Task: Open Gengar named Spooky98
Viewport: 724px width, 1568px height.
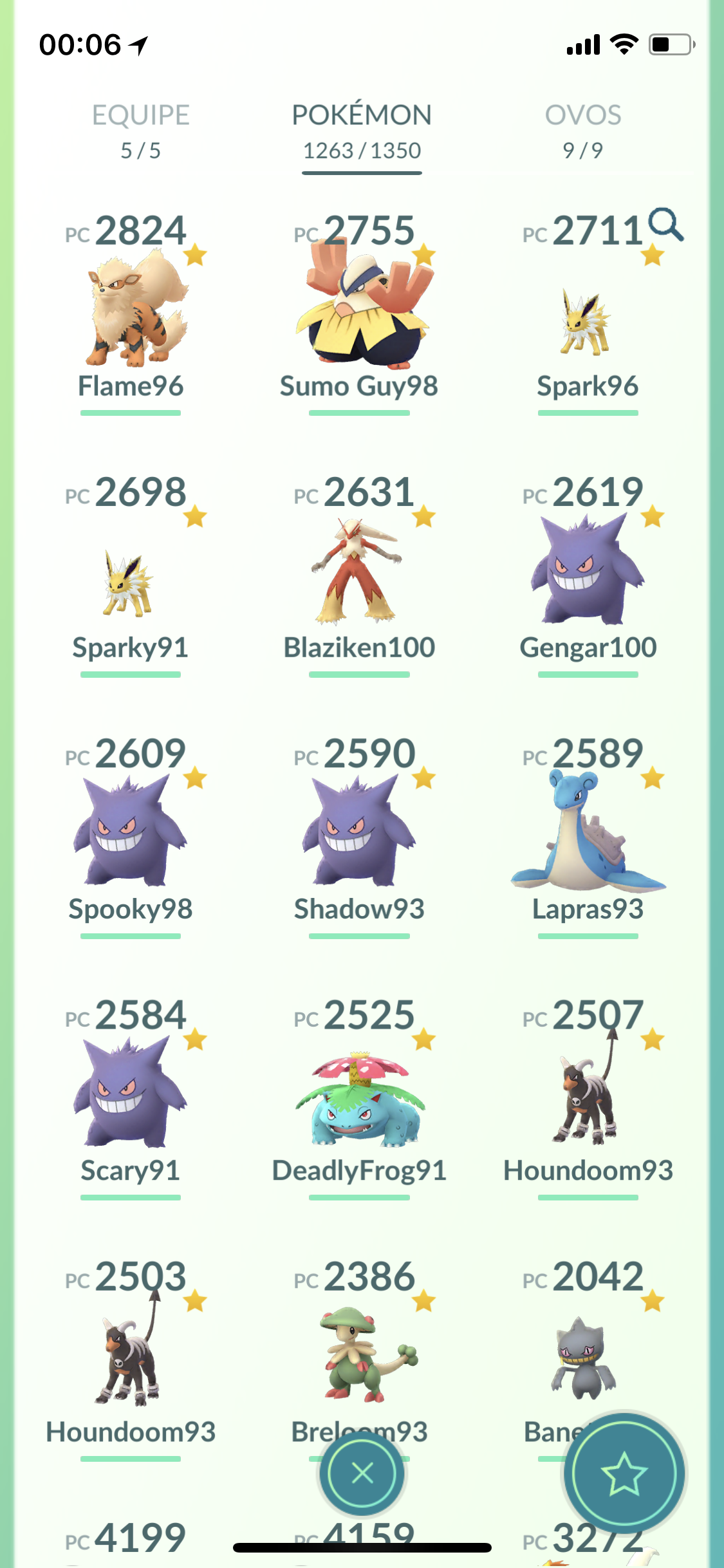Action: coord(131,832)
